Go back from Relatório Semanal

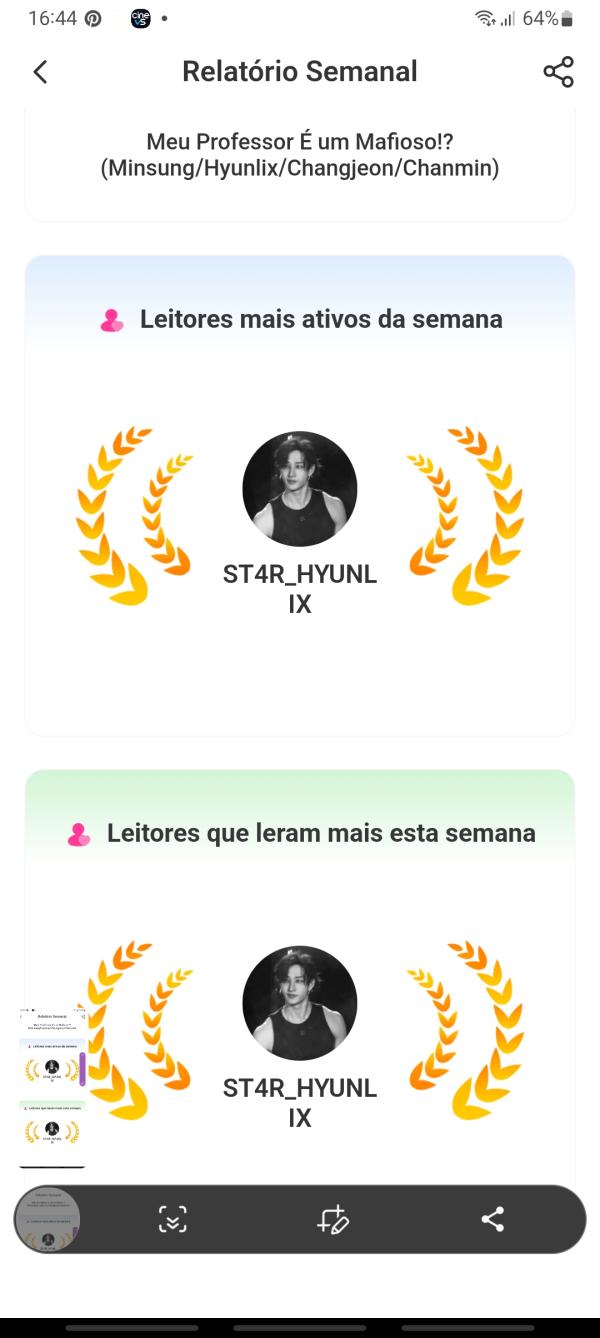pyautogui.click(x=40, y=72)
